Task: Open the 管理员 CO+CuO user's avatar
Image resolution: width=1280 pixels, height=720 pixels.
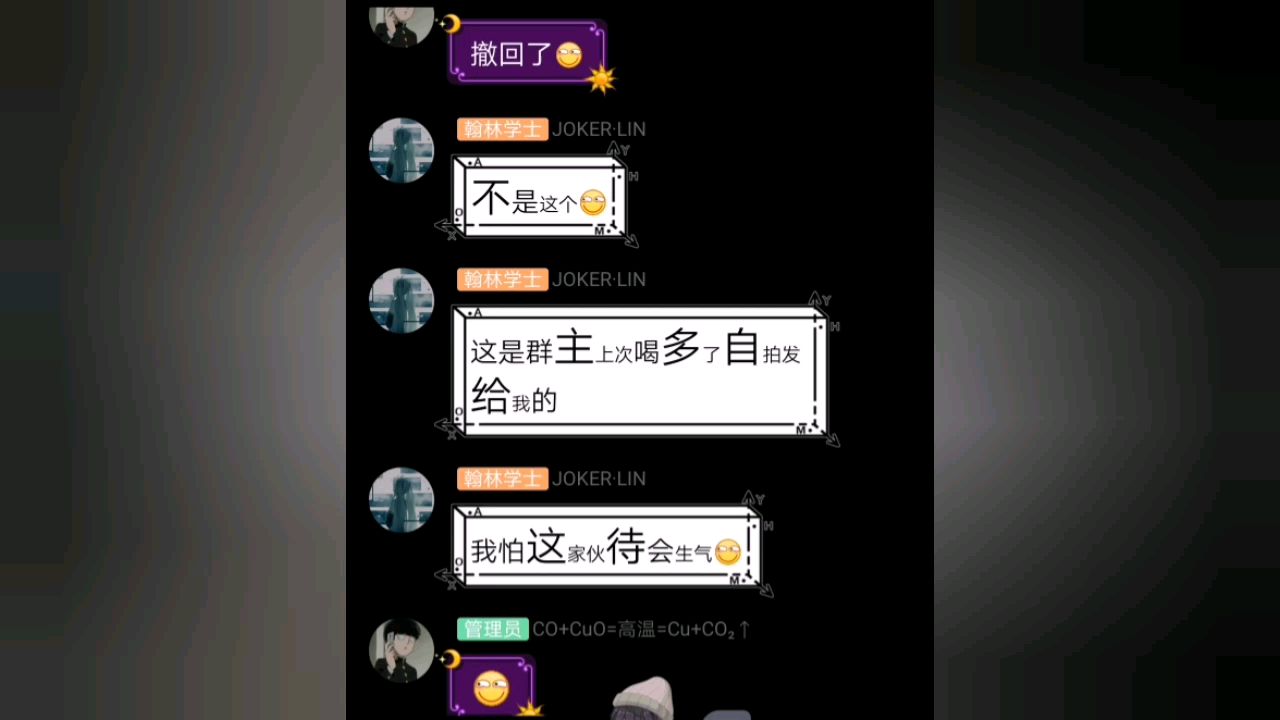Action: pyautogui.click(x=402, y=651)
